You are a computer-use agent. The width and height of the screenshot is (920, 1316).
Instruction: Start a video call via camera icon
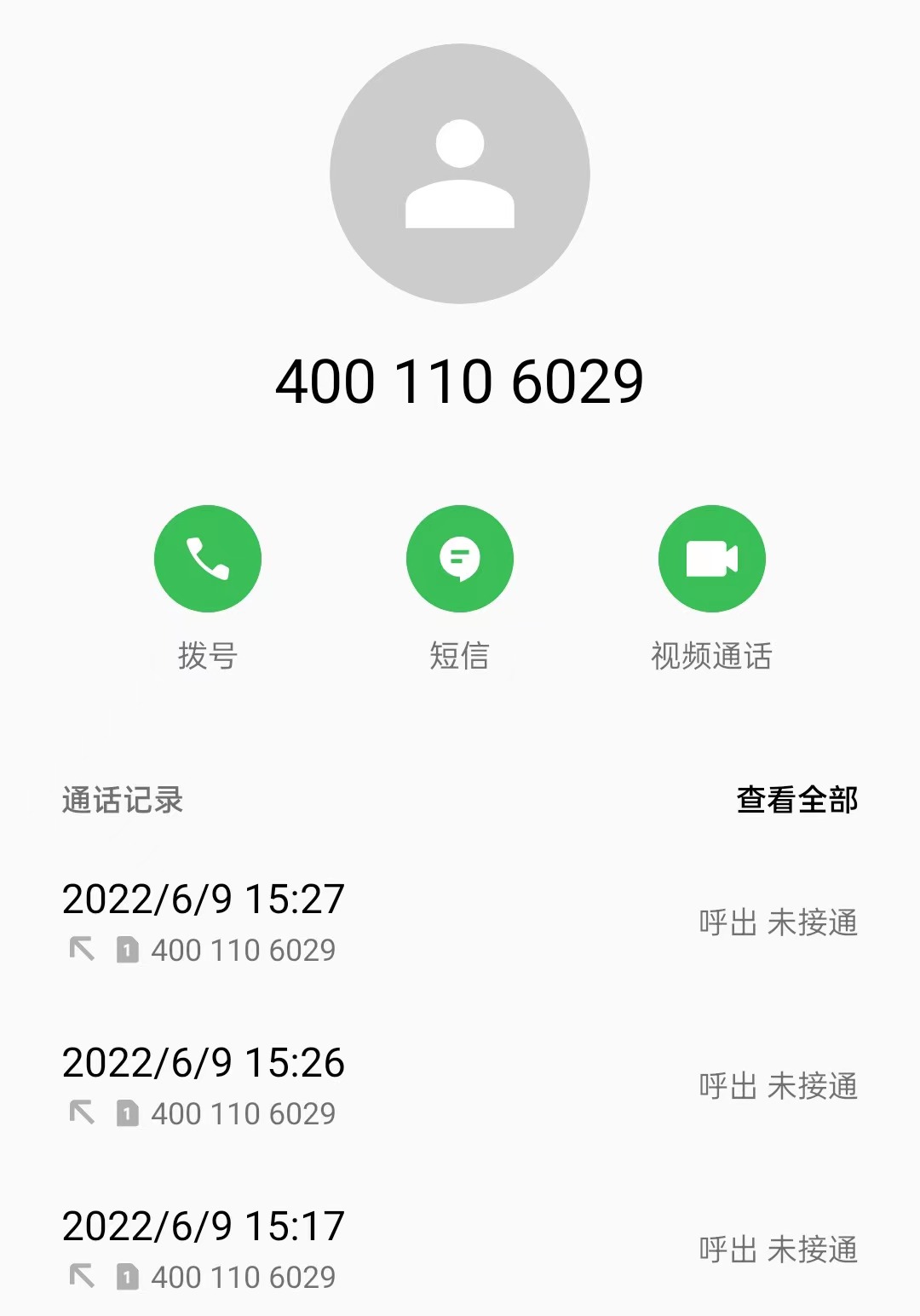click(x=712, y=558)
